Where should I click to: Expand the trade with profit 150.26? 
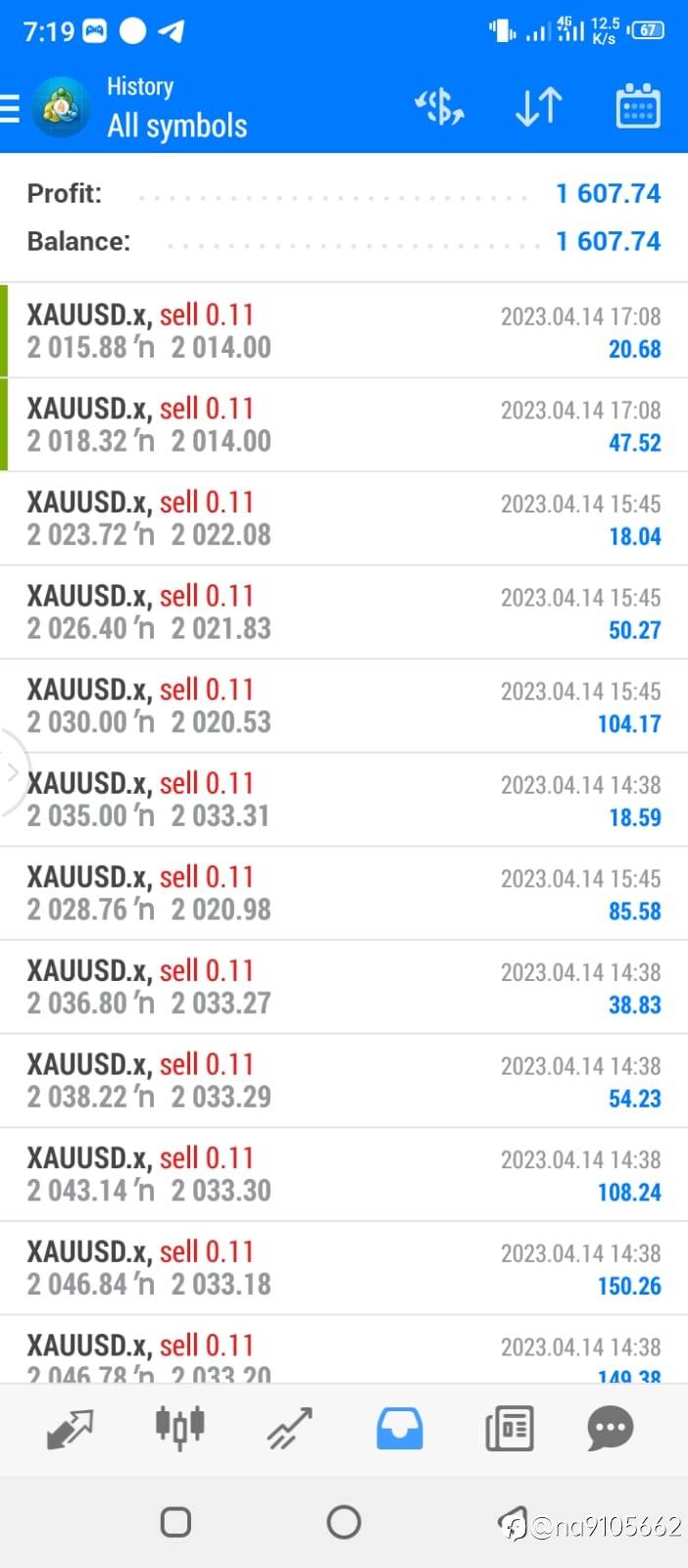344,1268
